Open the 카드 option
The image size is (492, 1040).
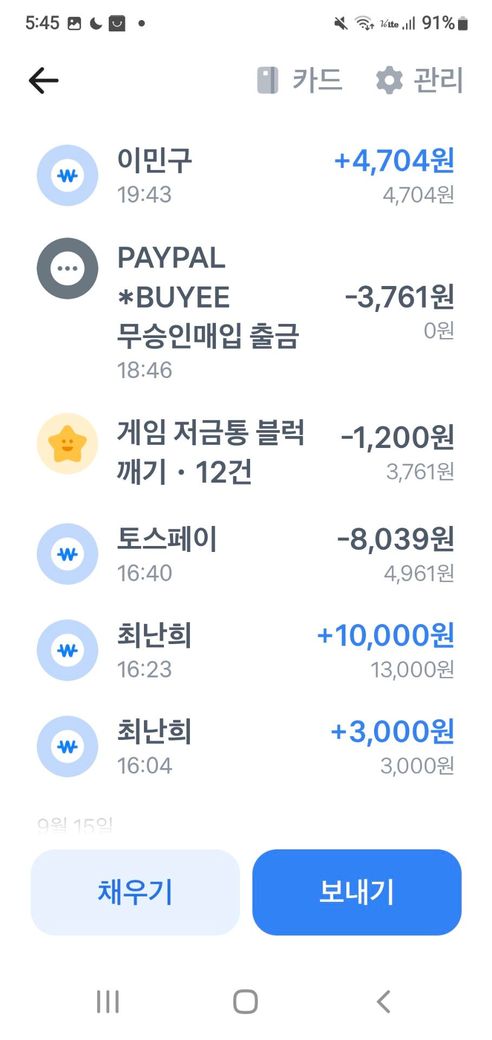(299, 80)
